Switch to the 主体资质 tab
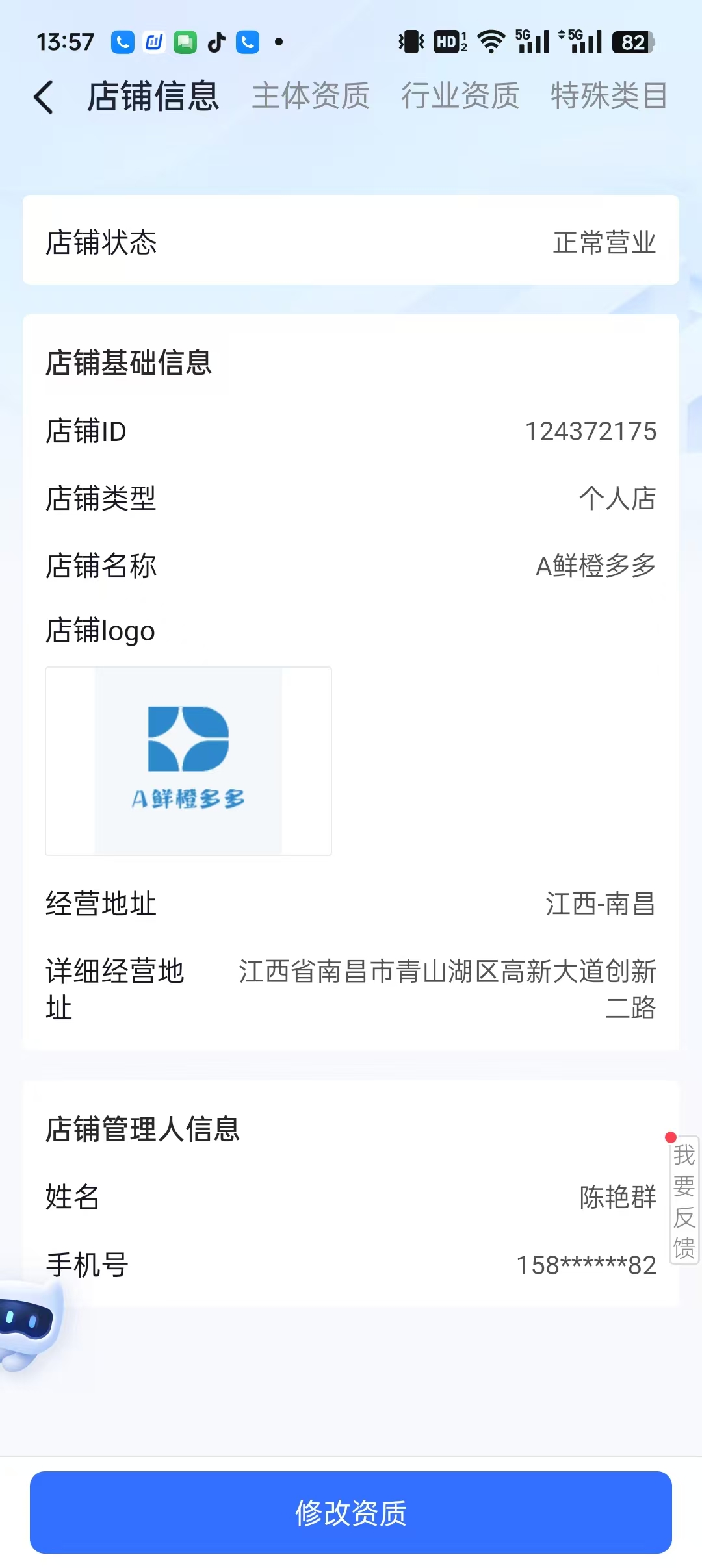Viewport: 702px width, 1568px height. pos(311,96)
